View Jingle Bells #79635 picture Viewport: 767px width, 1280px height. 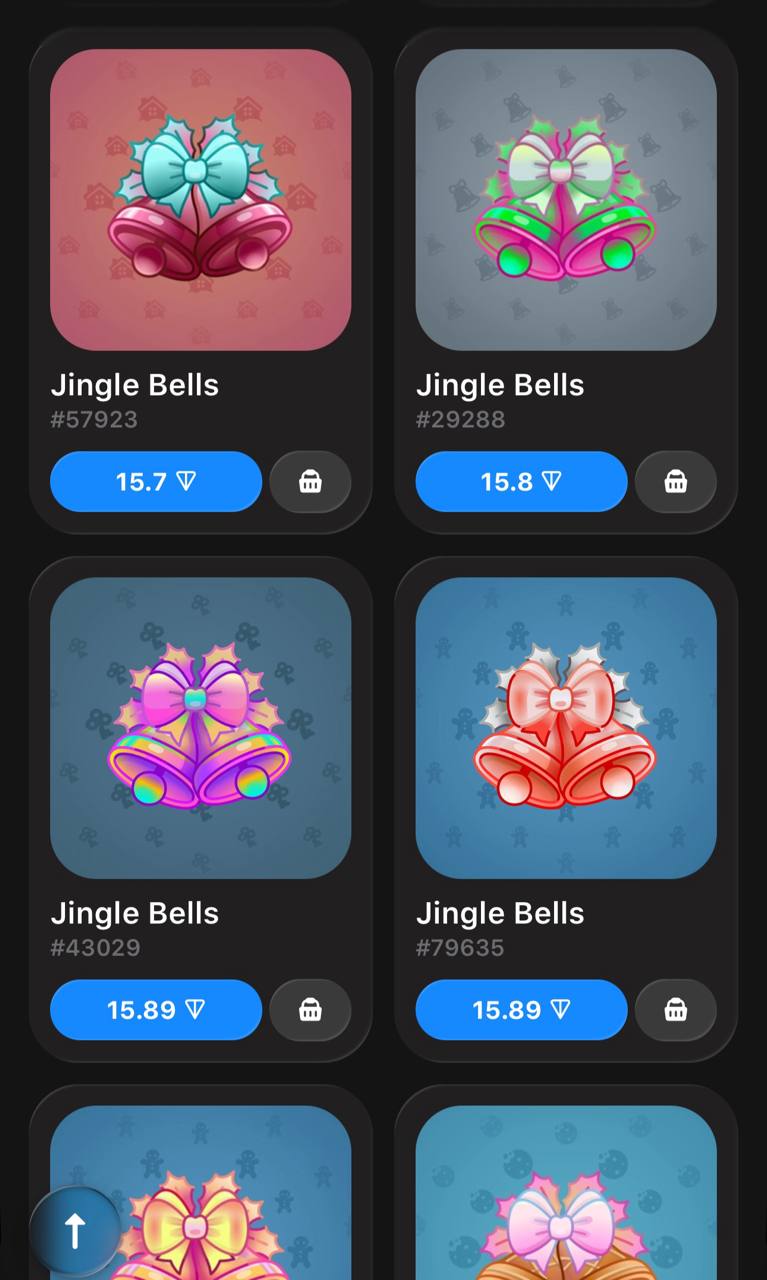click(566, 728)
